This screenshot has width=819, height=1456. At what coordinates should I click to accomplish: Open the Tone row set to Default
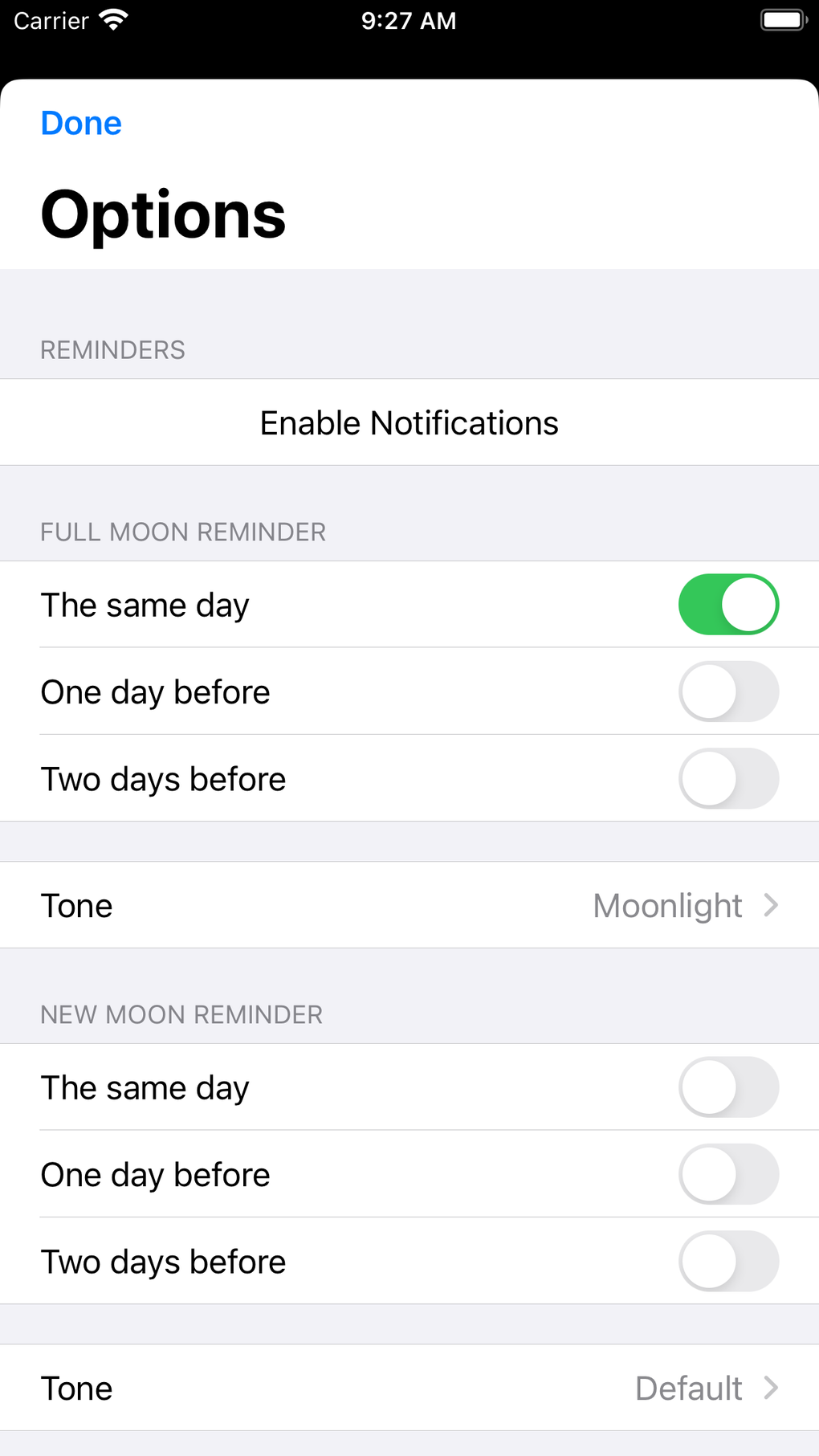click(x=409, y=1388)
